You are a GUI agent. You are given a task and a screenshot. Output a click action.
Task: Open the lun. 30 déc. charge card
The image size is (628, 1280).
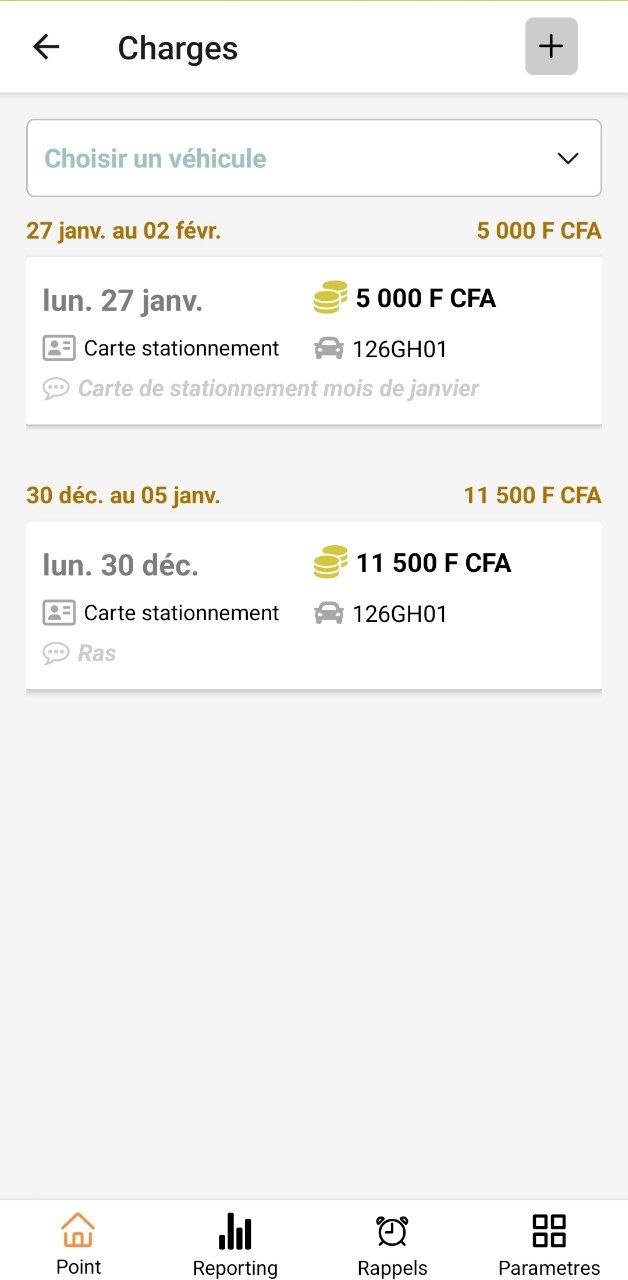coord(314,605)
